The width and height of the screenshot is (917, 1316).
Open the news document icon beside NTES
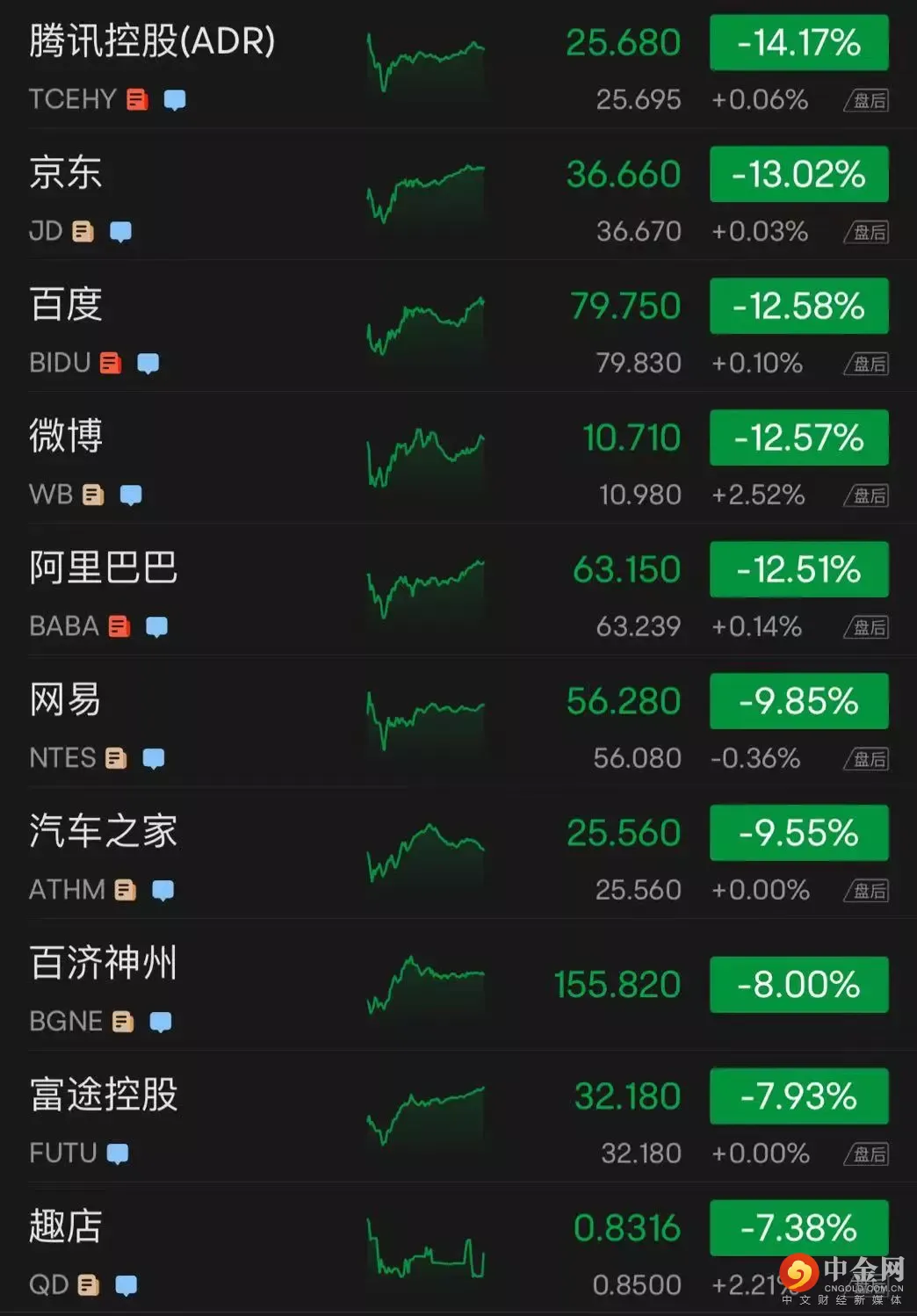(117, 758)
